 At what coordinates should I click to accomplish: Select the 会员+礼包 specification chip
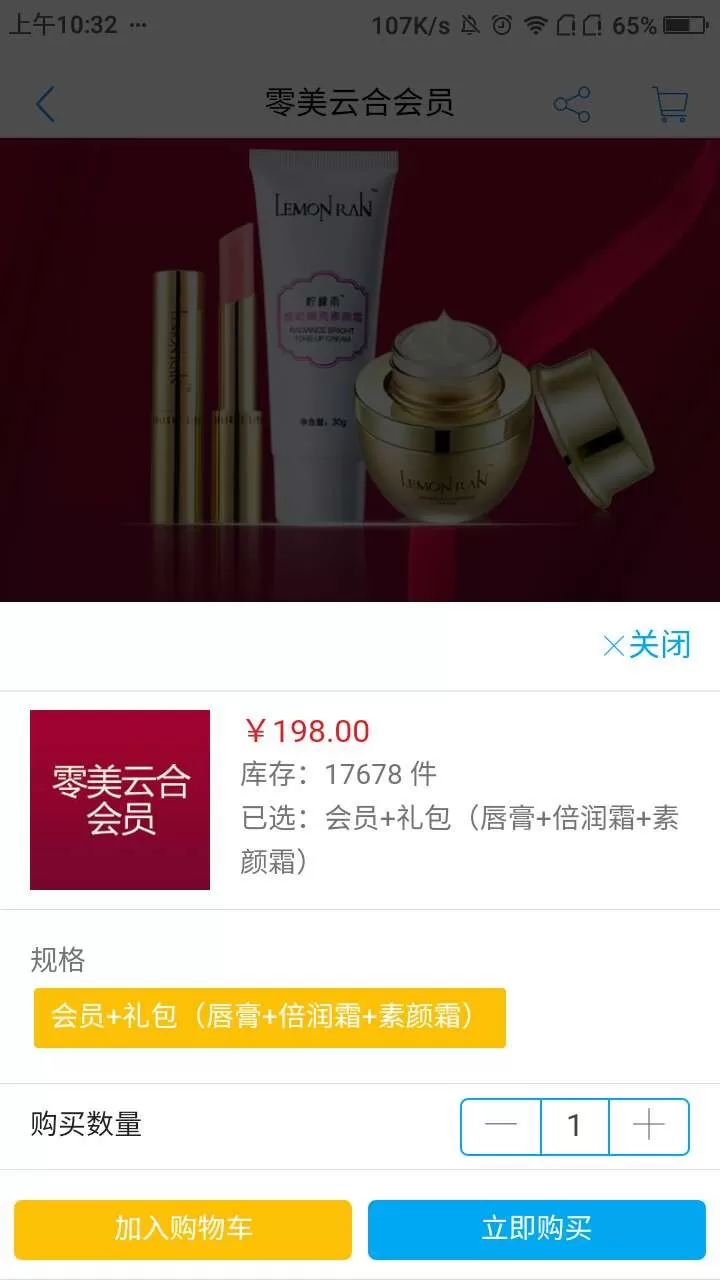(x=269, y=1017)
